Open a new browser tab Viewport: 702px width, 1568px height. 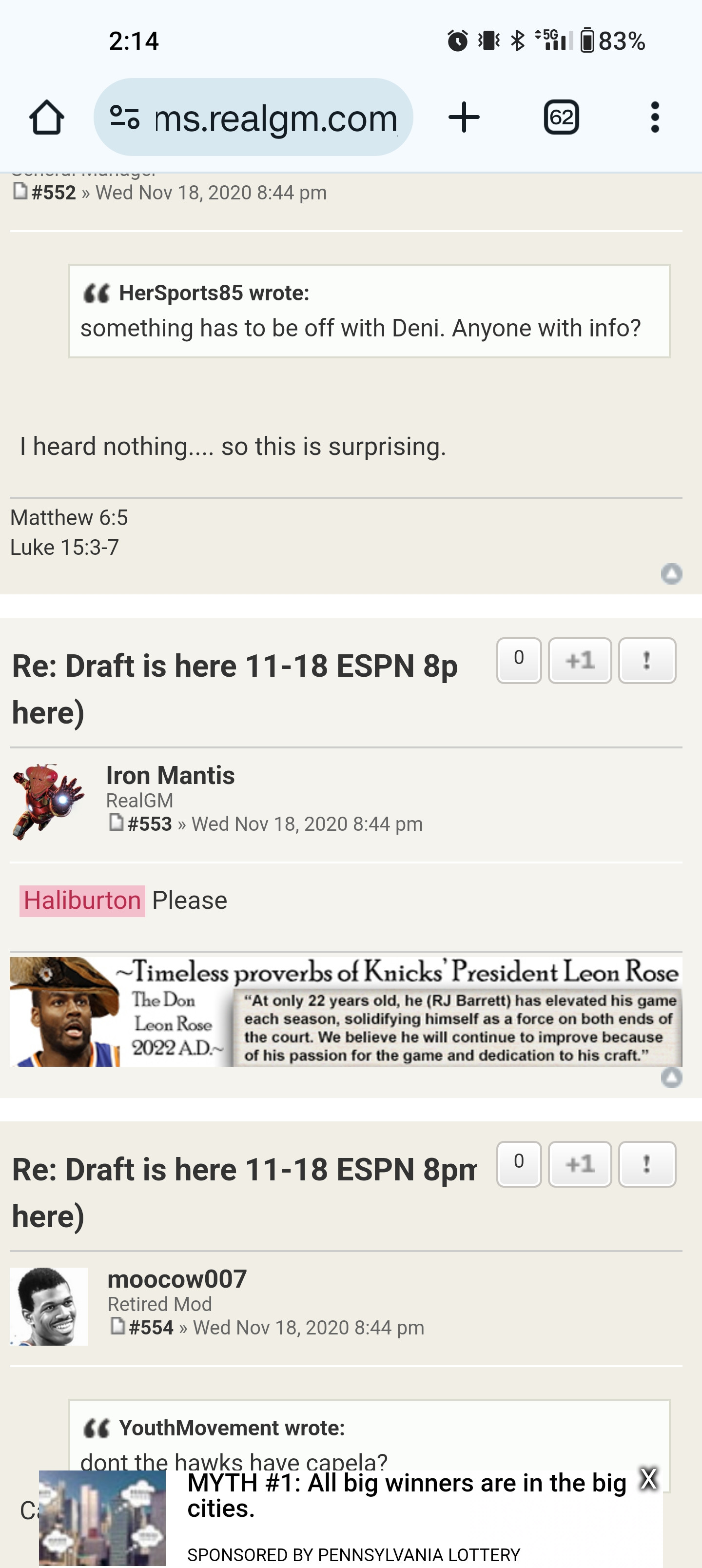pos(464,117)
